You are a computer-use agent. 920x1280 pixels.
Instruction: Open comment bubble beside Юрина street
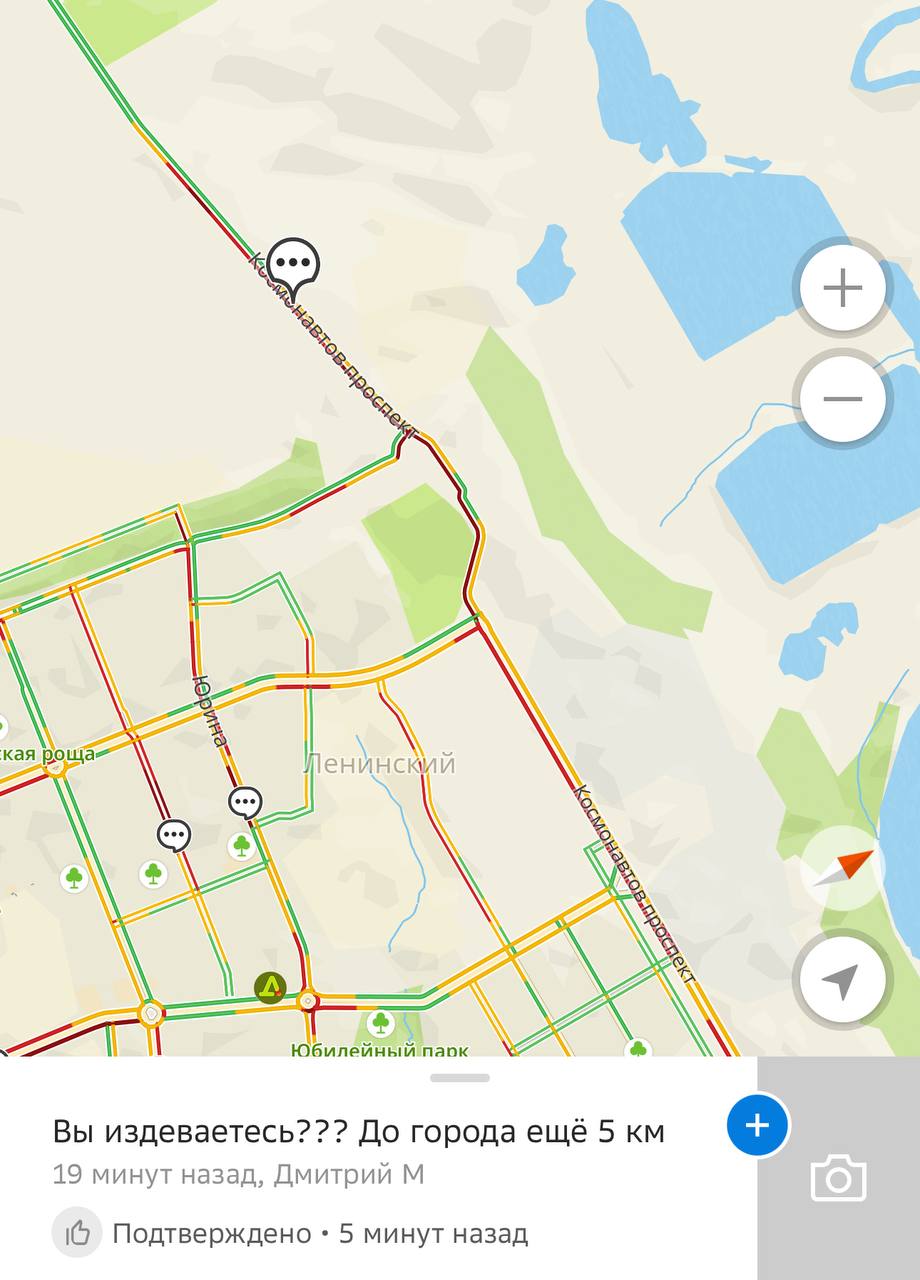pyautogui.click(x=245, y=802)
